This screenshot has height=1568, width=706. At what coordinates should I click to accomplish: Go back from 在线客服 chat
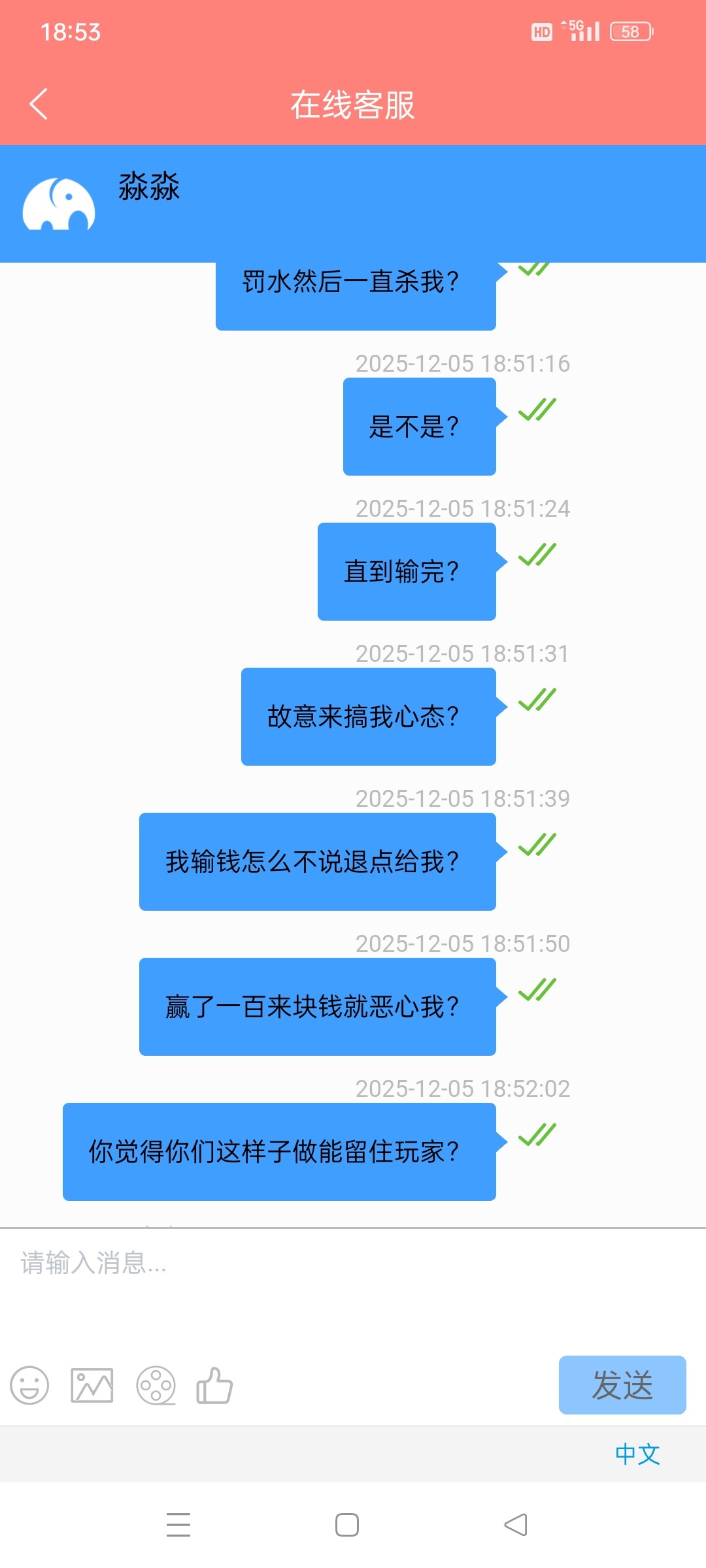39,105
